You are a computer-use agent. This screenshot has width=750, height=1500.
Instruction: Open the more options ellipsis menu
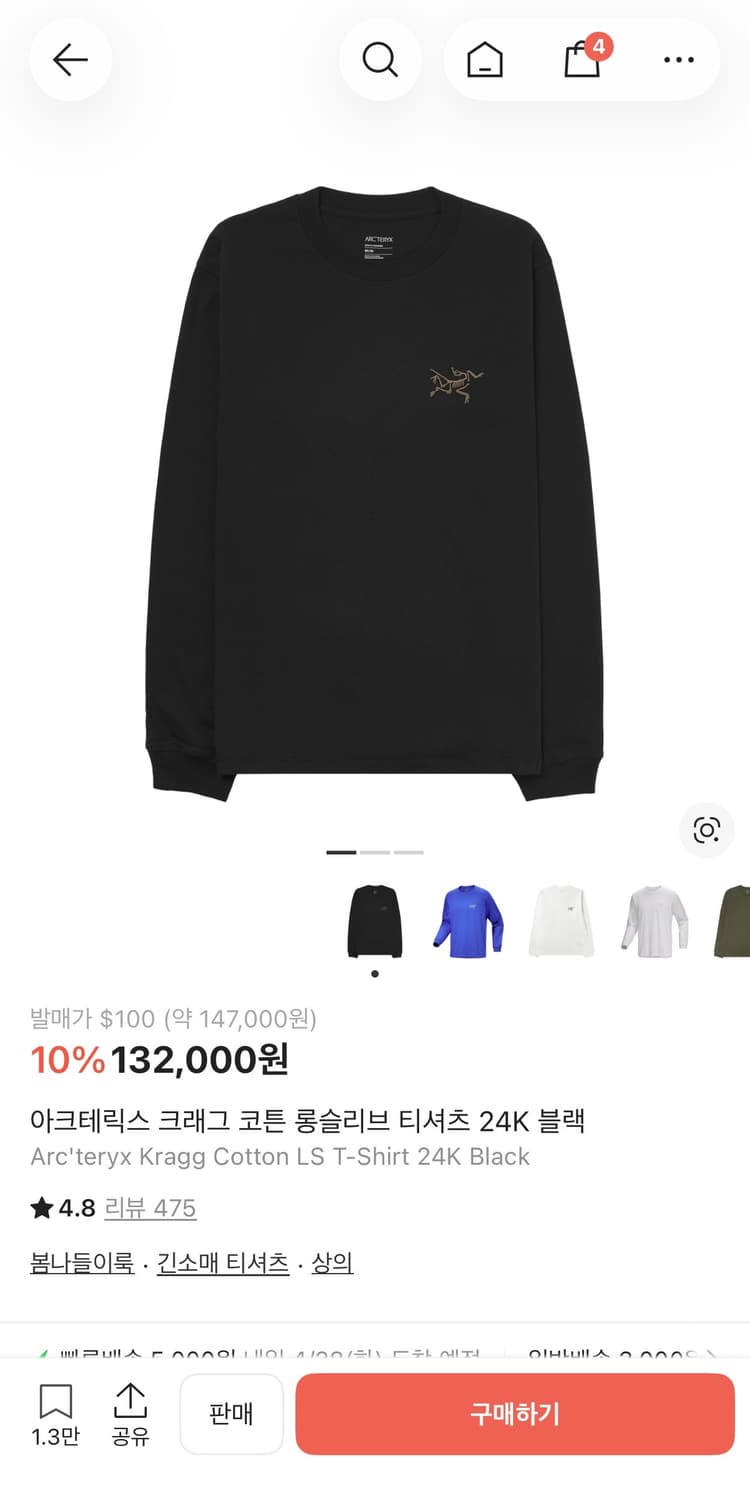point(678,60)
